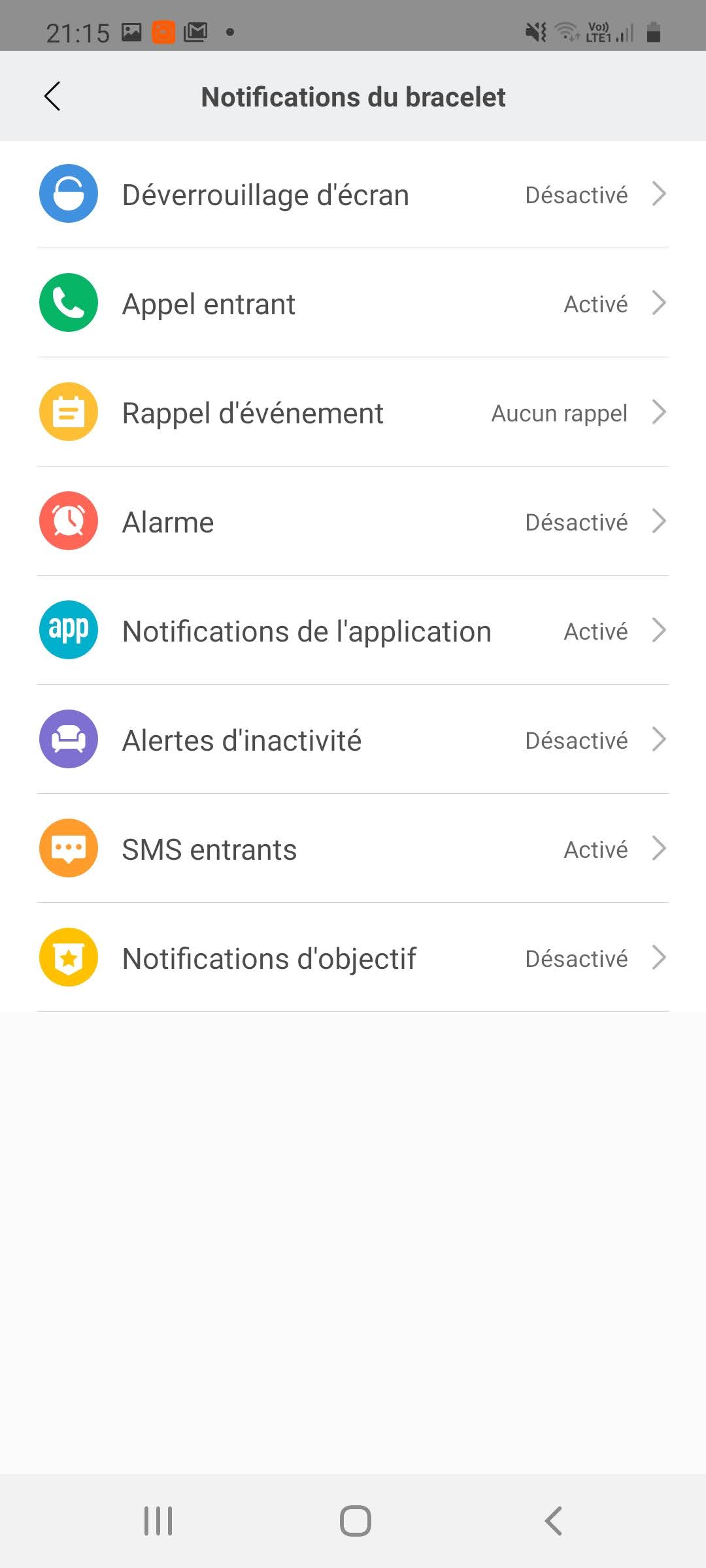Viewport: 706px width, 1568px height.
Task: Open Notifications de l'application
Action: 353,631
